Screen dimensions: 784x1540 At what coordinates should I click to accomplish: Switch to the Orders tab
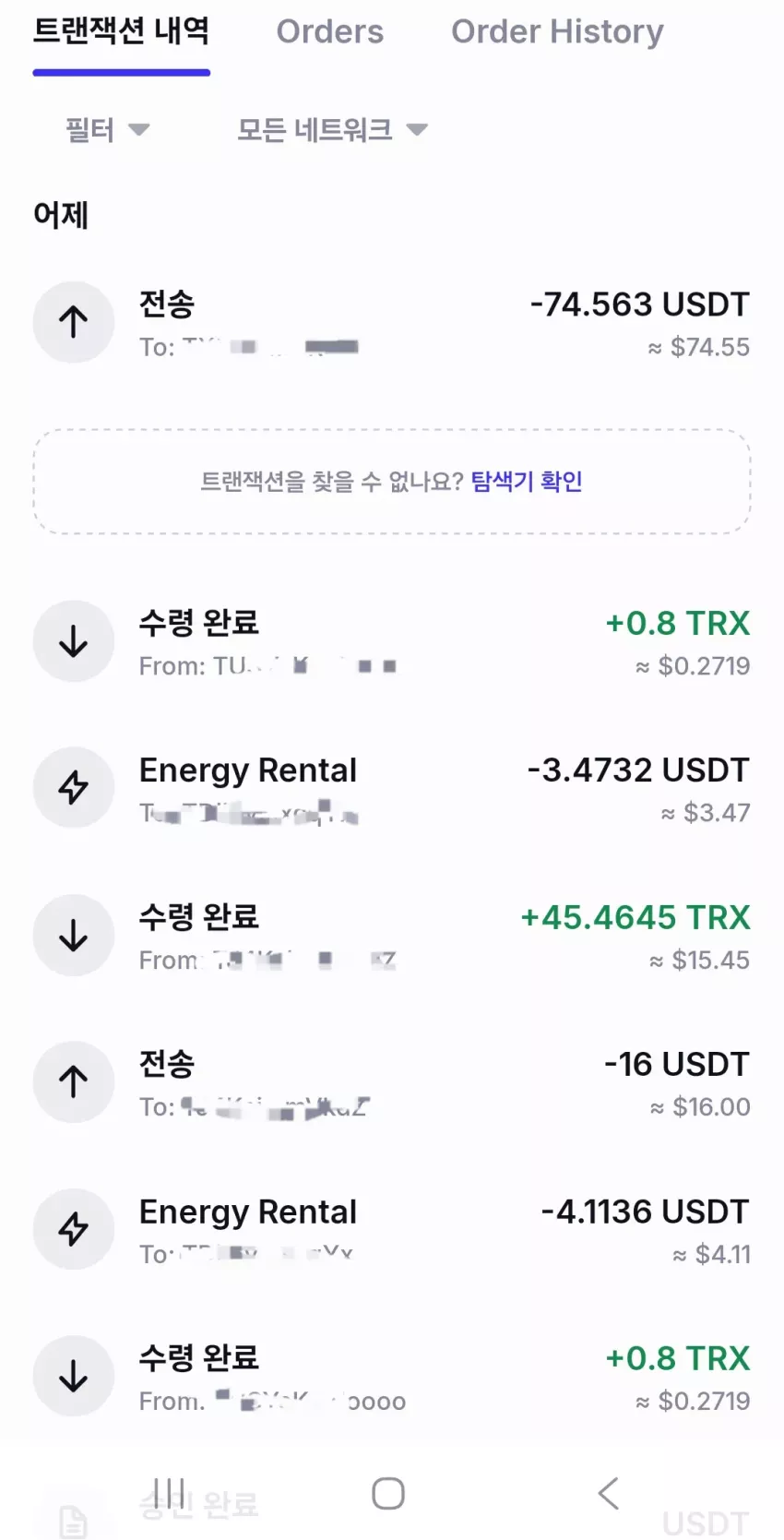point(329,31)
